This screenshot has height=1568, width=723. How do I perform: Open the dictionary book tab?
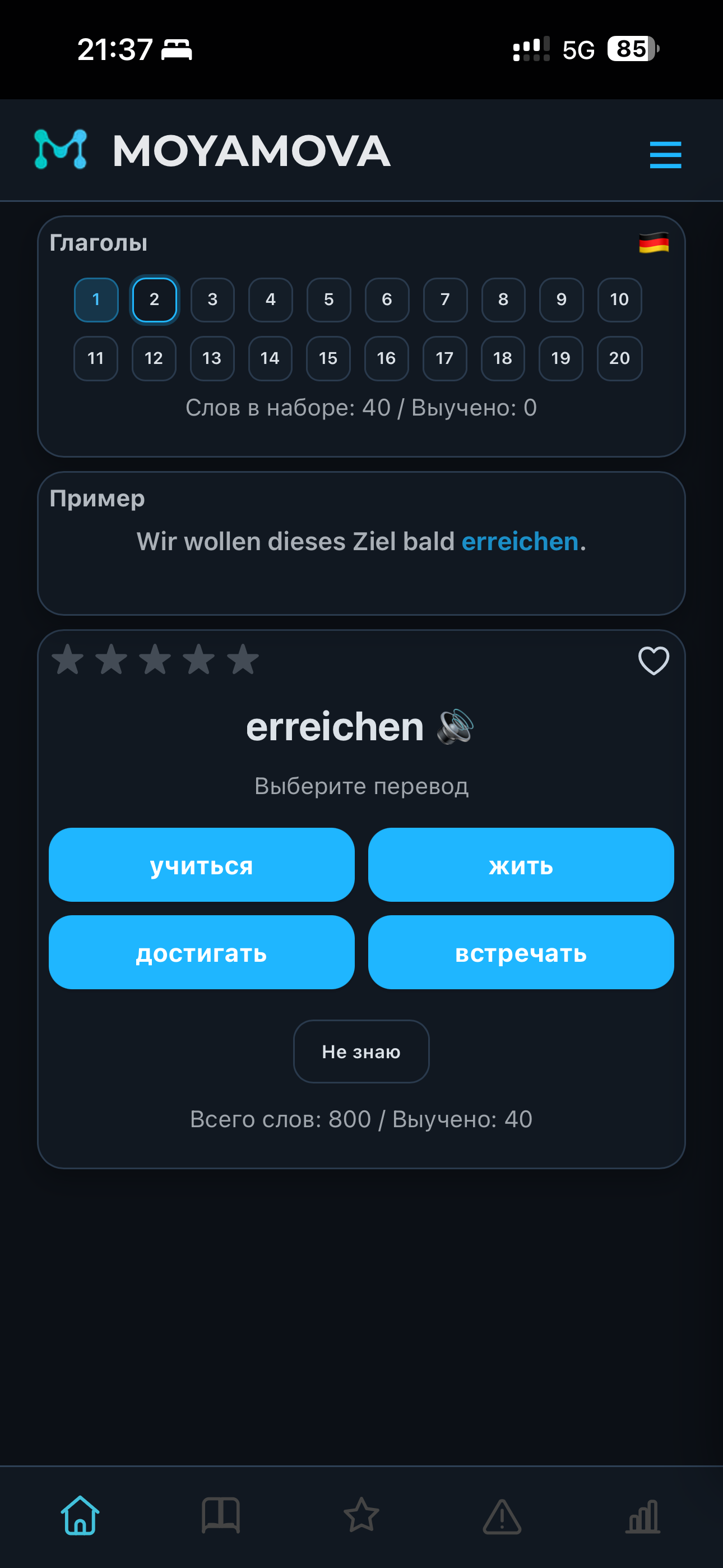[221, 1515]
